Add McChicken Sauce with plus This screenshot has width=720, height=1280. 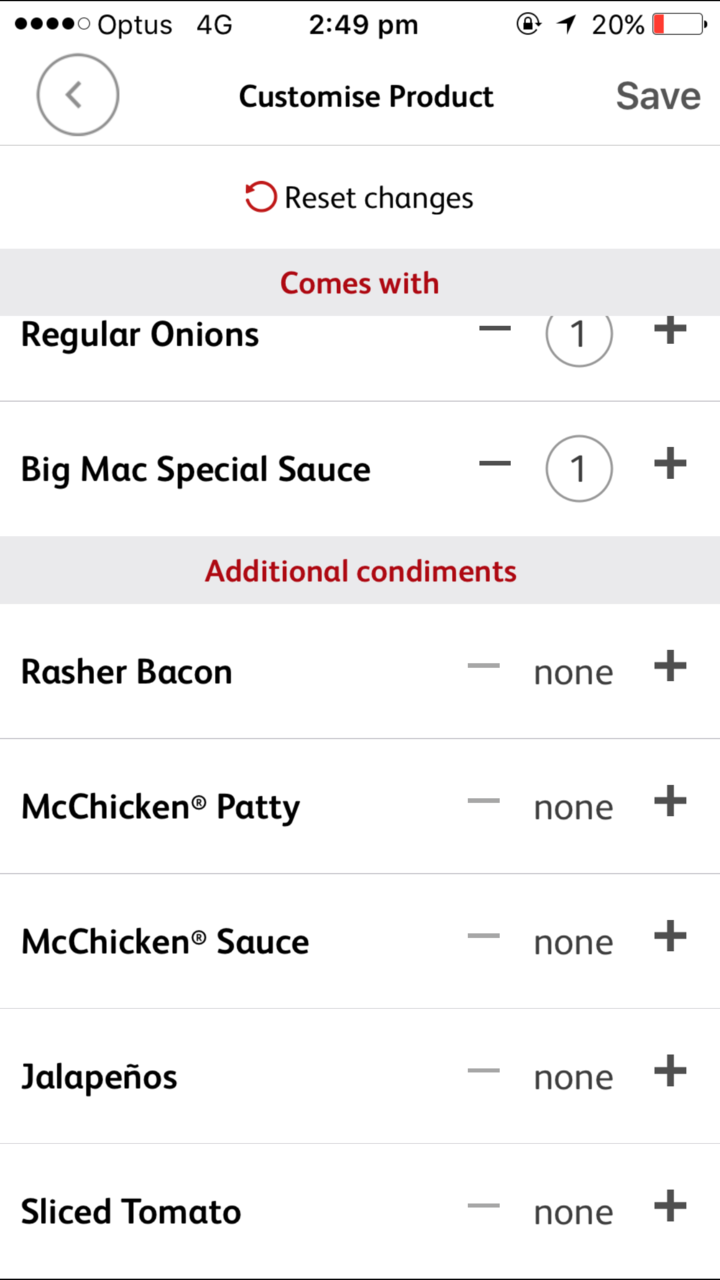click(x=670, y=937)
